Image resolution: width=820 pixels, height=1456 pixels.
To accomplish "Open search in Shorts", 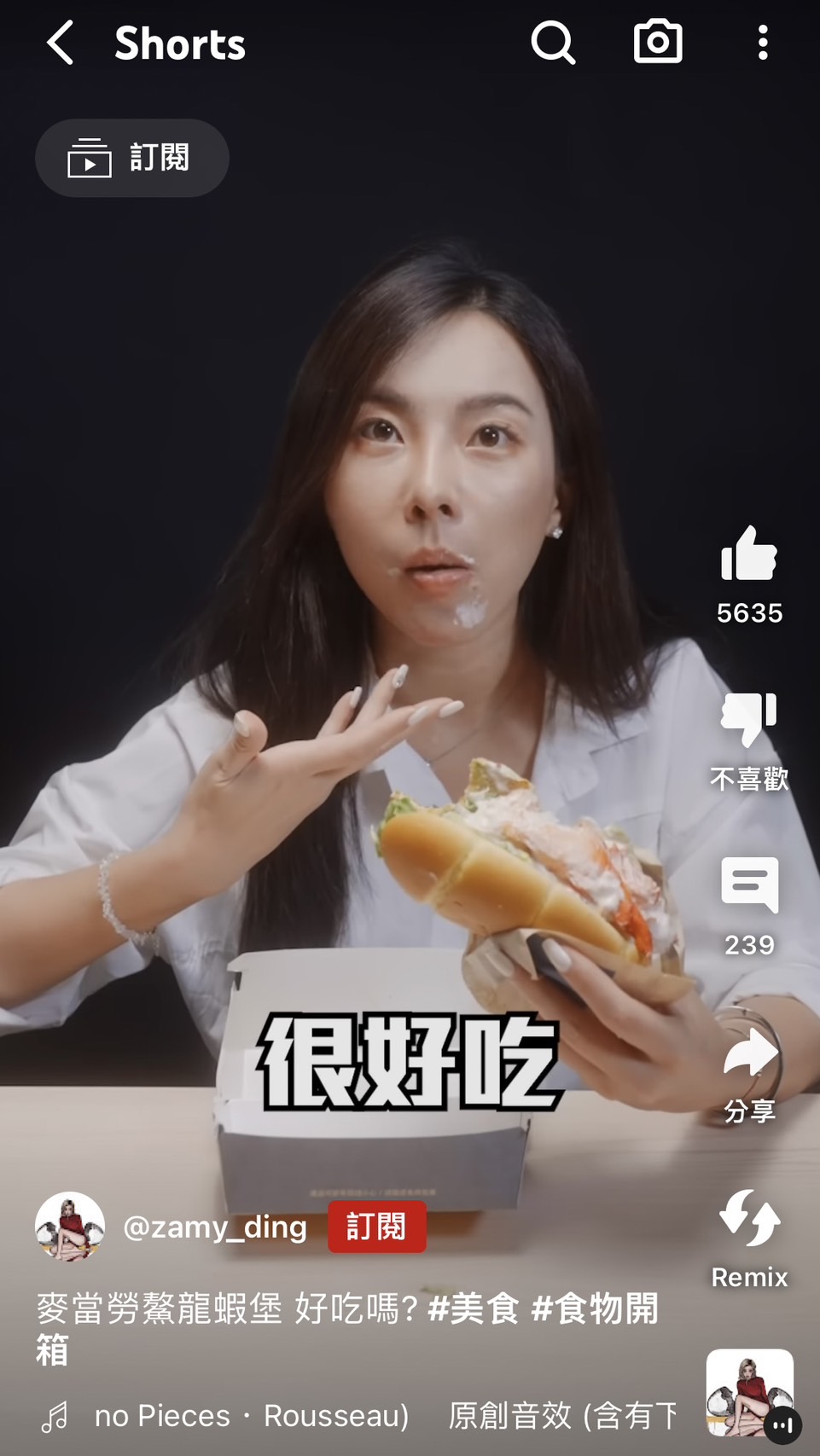I will (553, 43).
